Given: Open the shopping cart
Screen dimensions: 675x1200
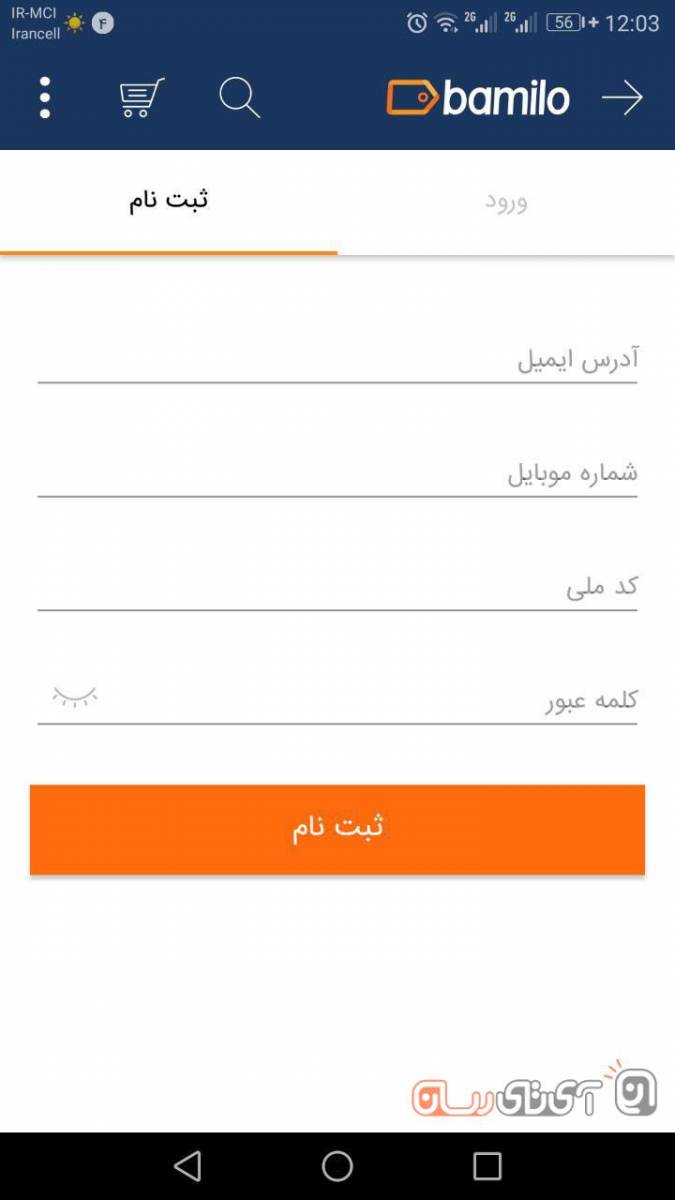Looking at the screenshot, I should (141, 98).
